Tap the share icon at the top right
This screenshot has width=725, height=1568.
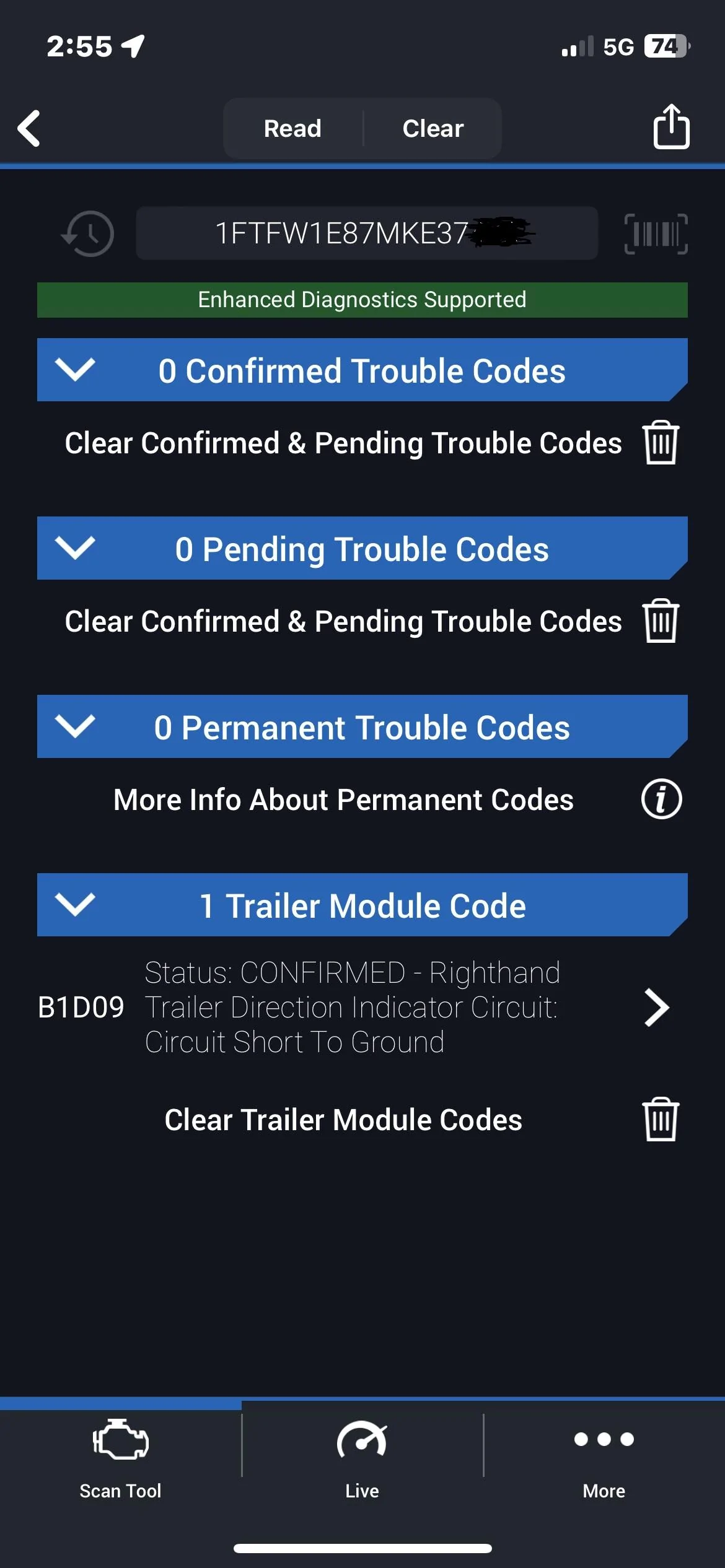pos(671,128)
